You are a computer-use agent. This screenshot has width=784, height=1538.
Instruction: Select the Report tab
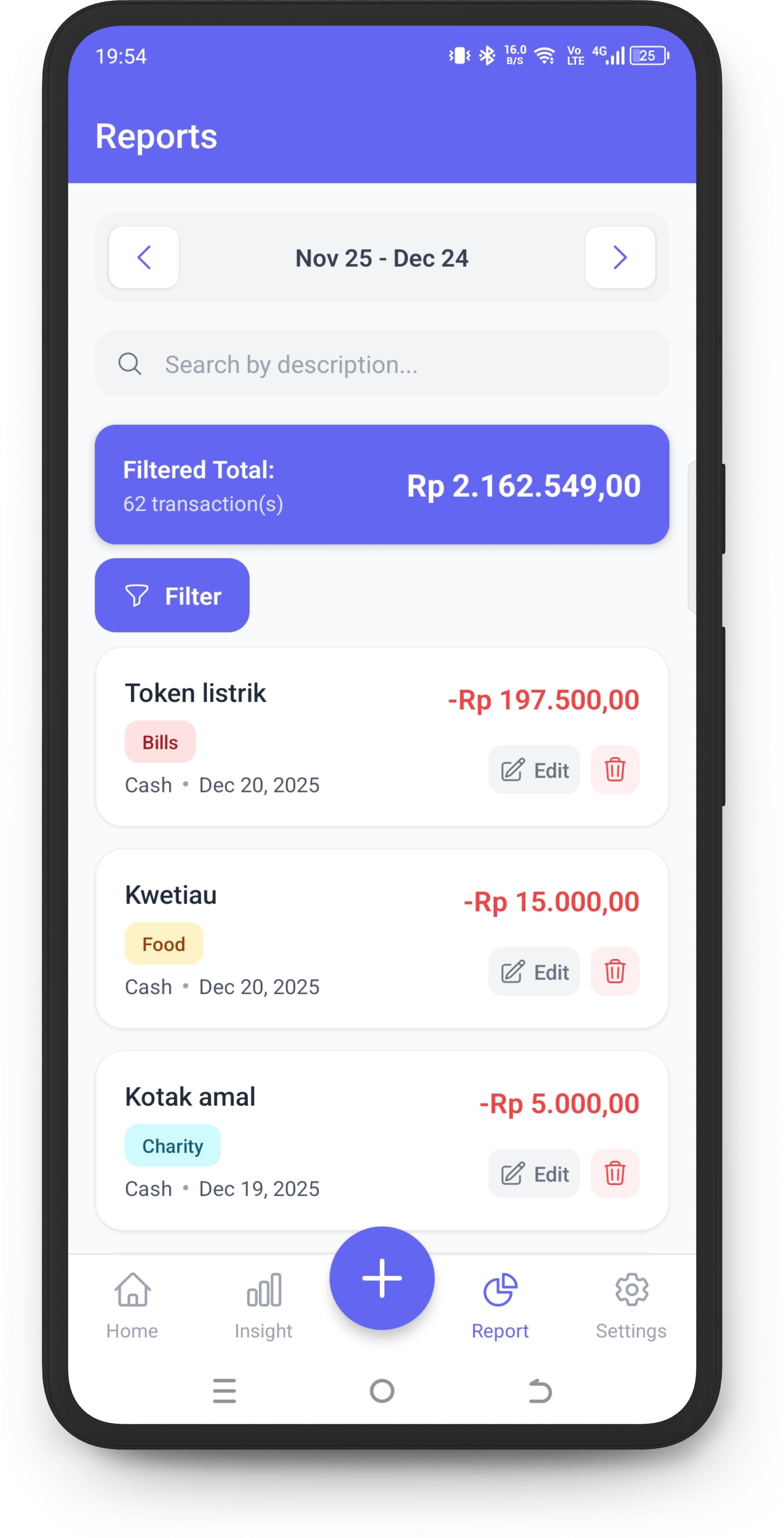[500, 1305]
